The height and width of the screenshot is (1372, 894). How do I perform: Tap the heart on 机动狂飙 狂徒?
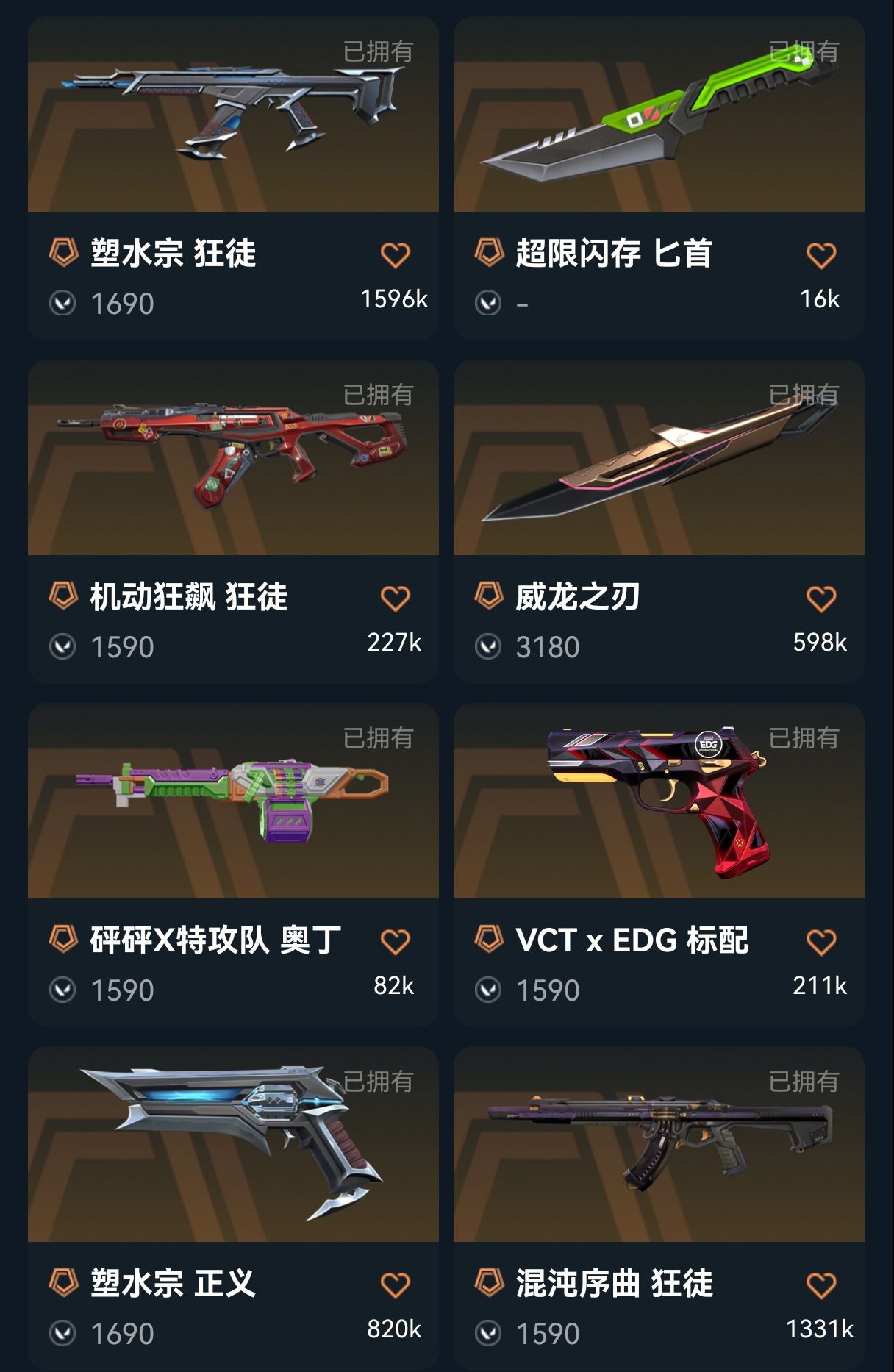point(395,599)
